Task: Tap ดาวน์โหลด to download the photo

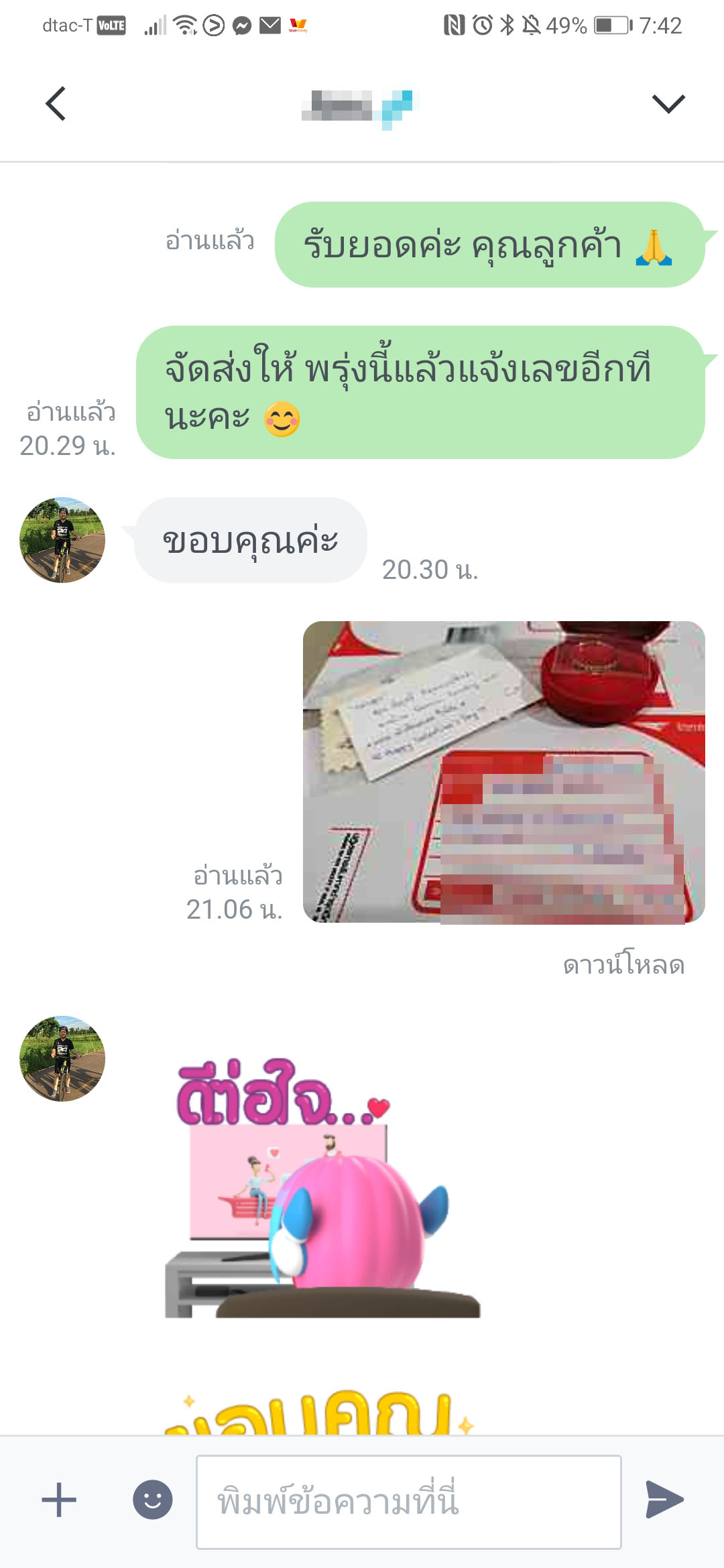Action: coord(623,965)
